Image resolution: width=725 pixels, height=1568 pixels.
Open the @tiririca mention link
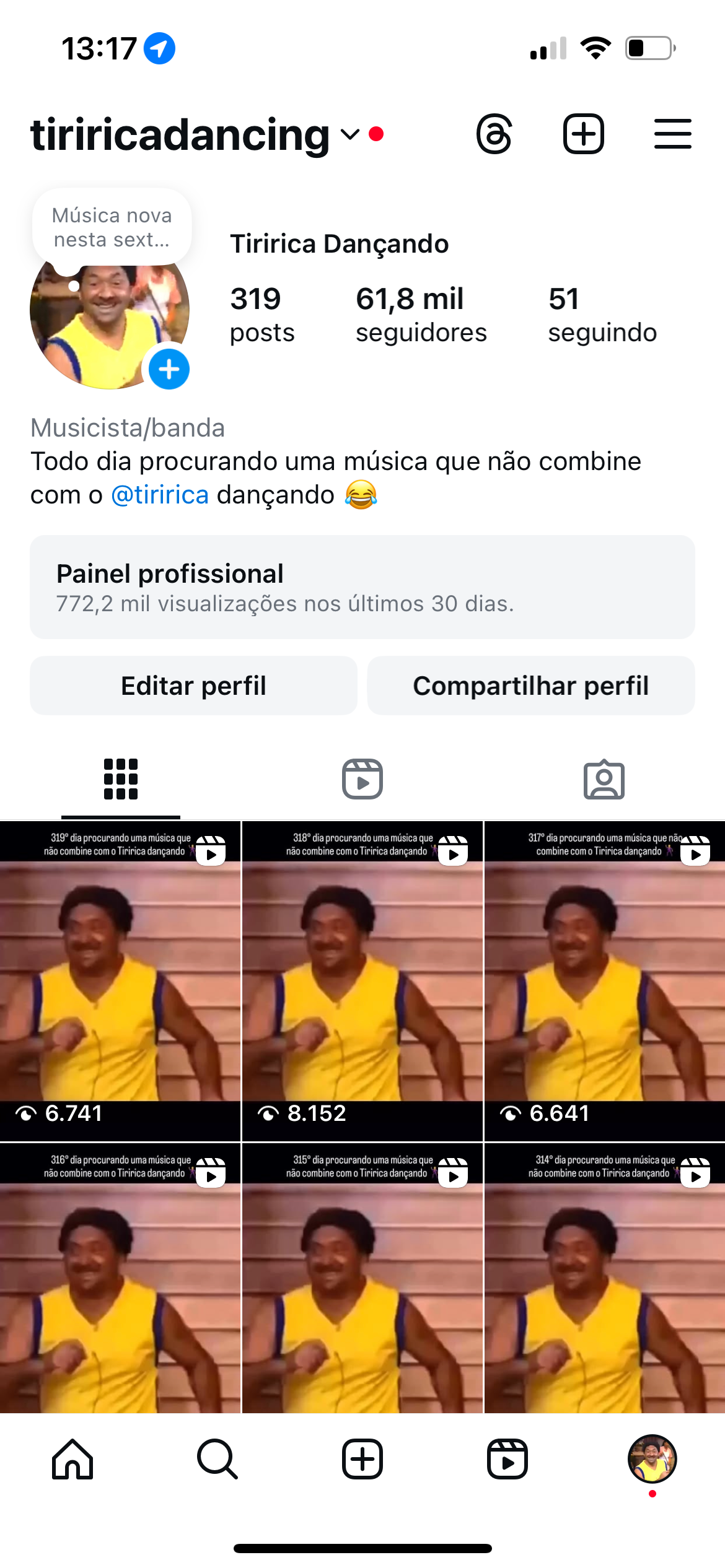coord(160,495)
